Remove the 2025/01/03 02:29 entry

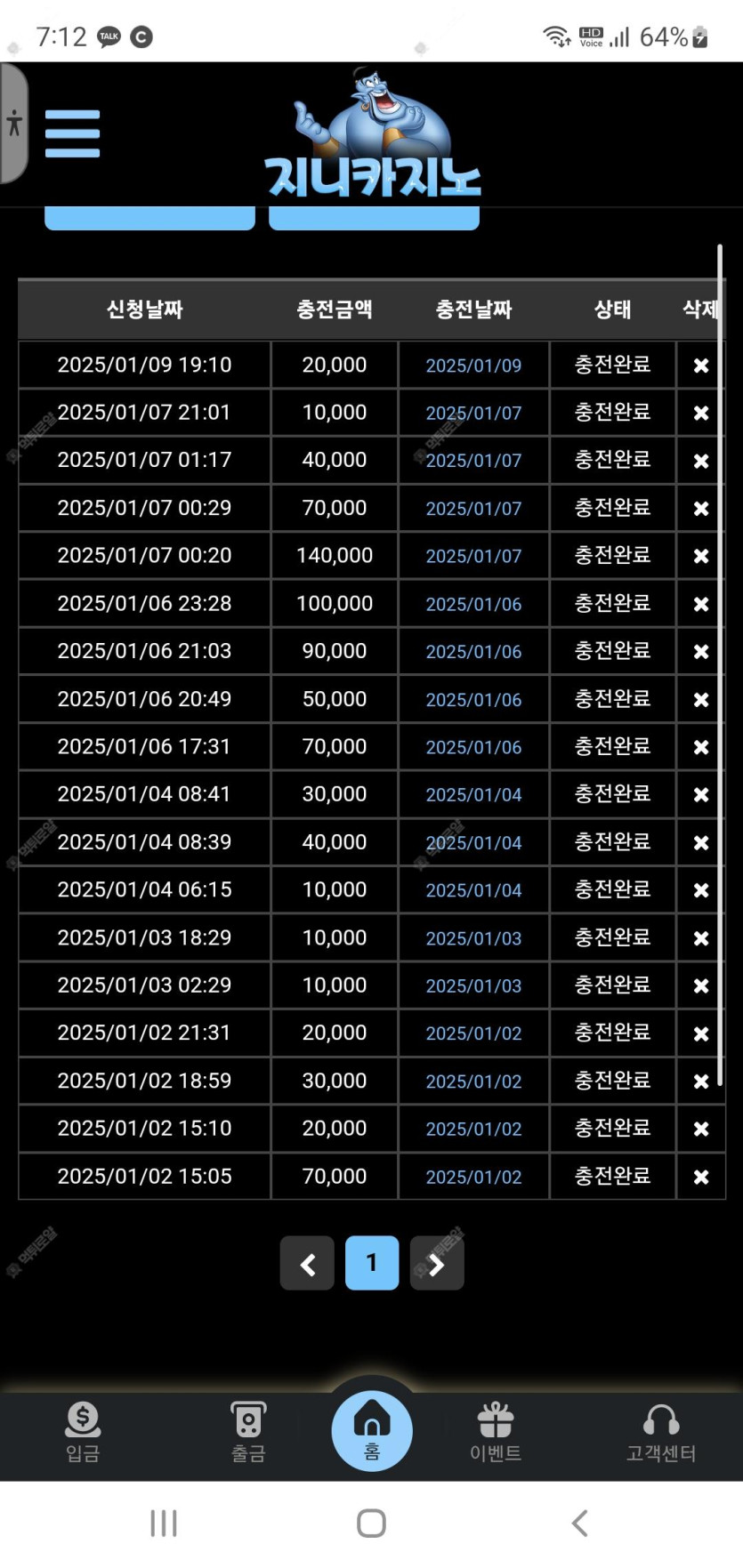[701, 985]
